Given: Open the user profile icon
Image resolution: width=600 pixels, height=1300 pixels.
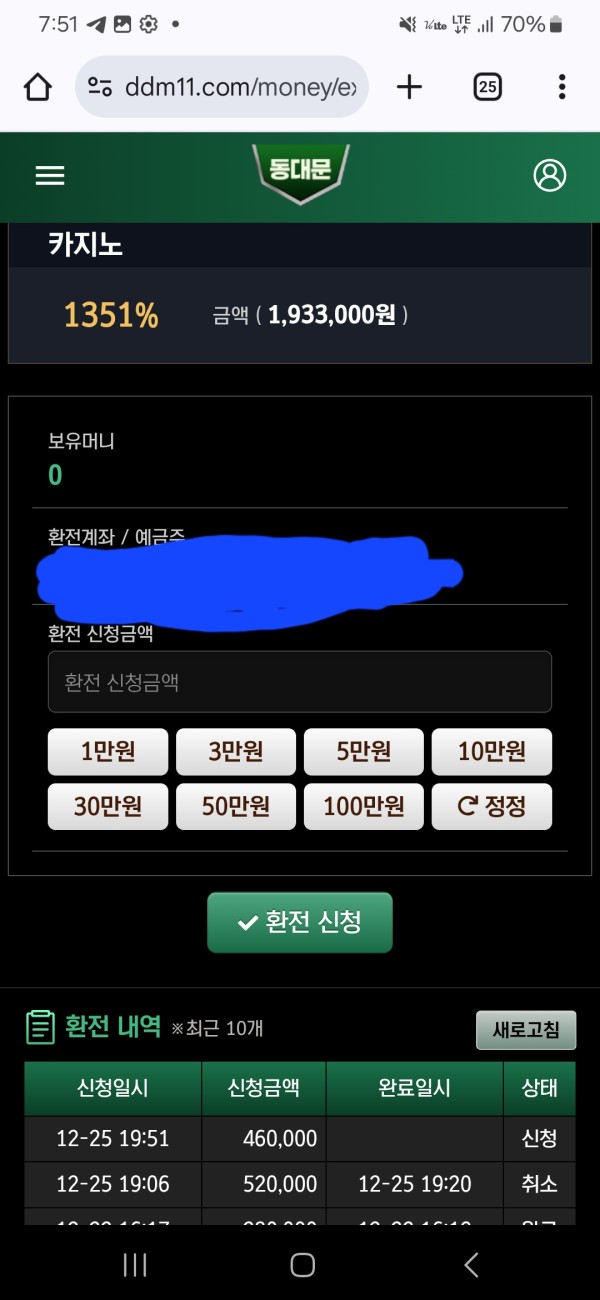Looking at the screenshot, I should pyautogui.click(x=549, y=175).
